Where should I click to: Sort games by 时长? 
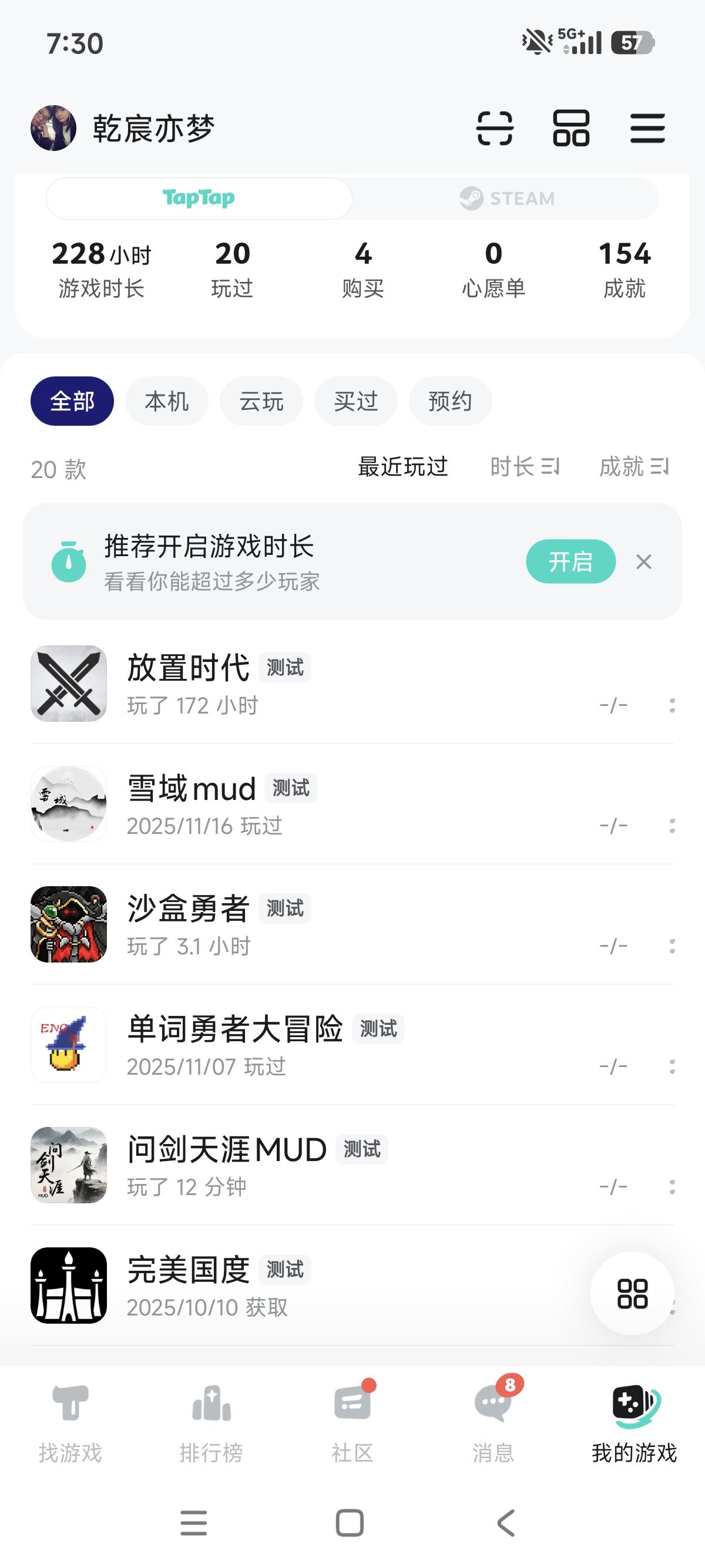[524, 466]
